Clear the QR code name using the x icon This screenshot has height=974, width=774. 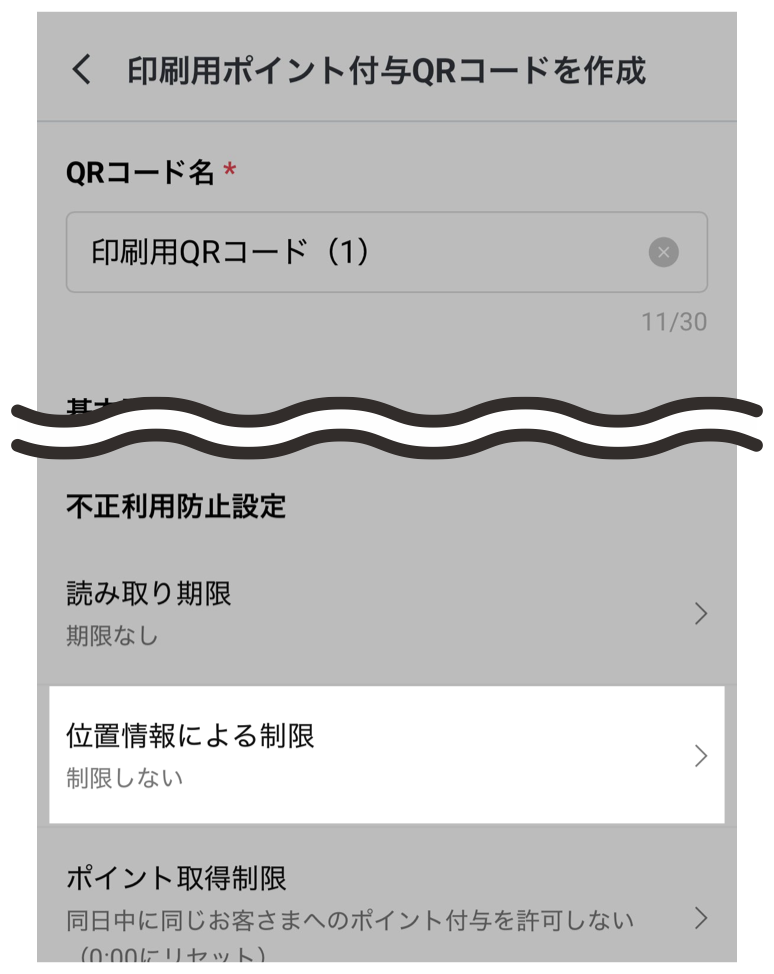(x=662, y=250)
